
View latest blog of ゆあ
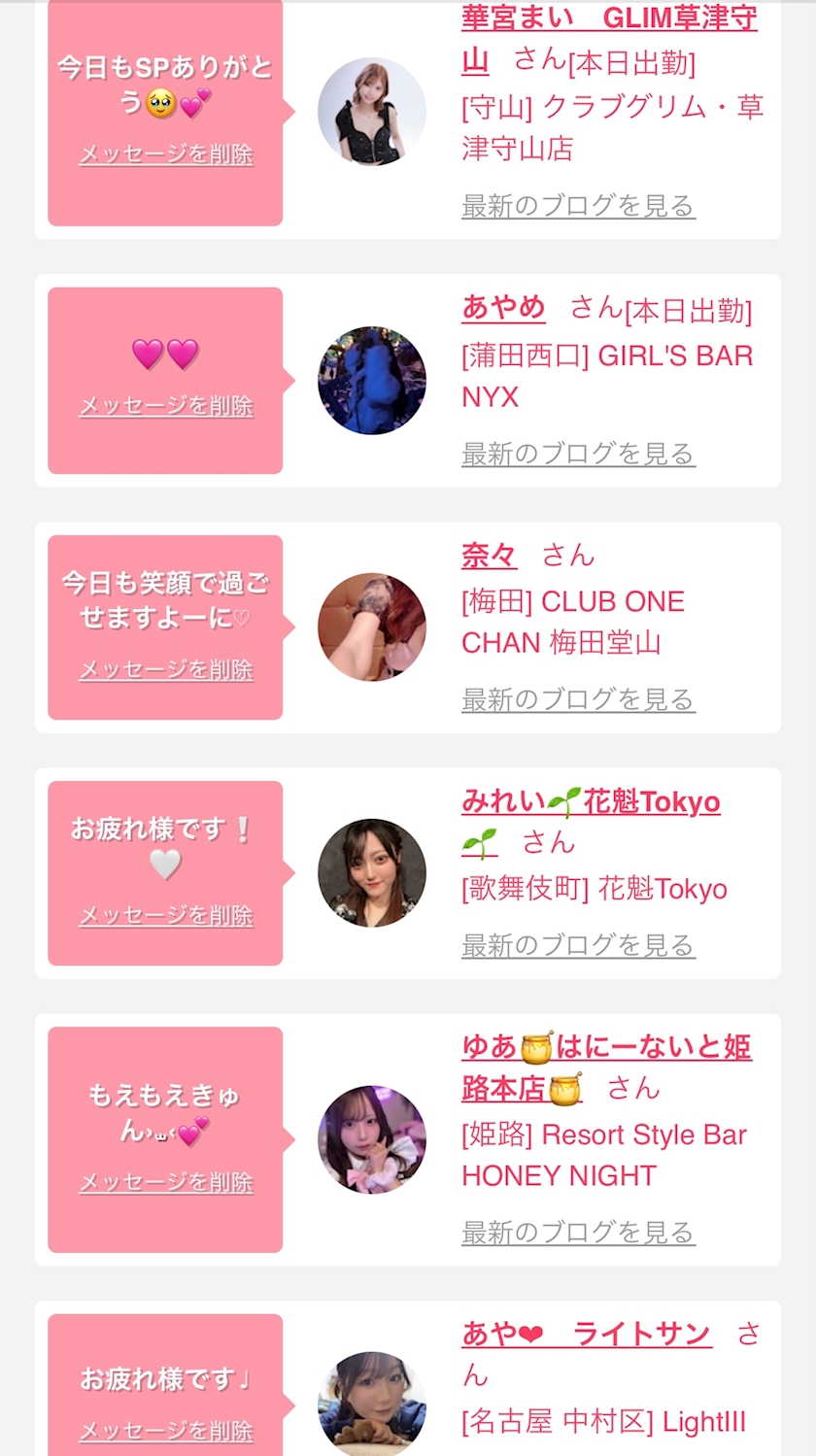(578, 1233)
